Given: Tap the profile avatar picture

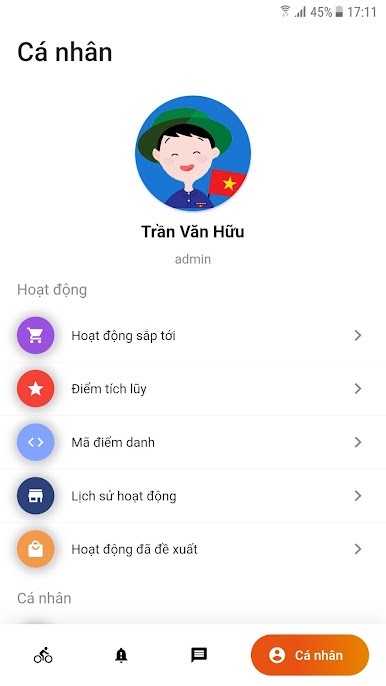Looking at the screenshot, I should (193, 153).
